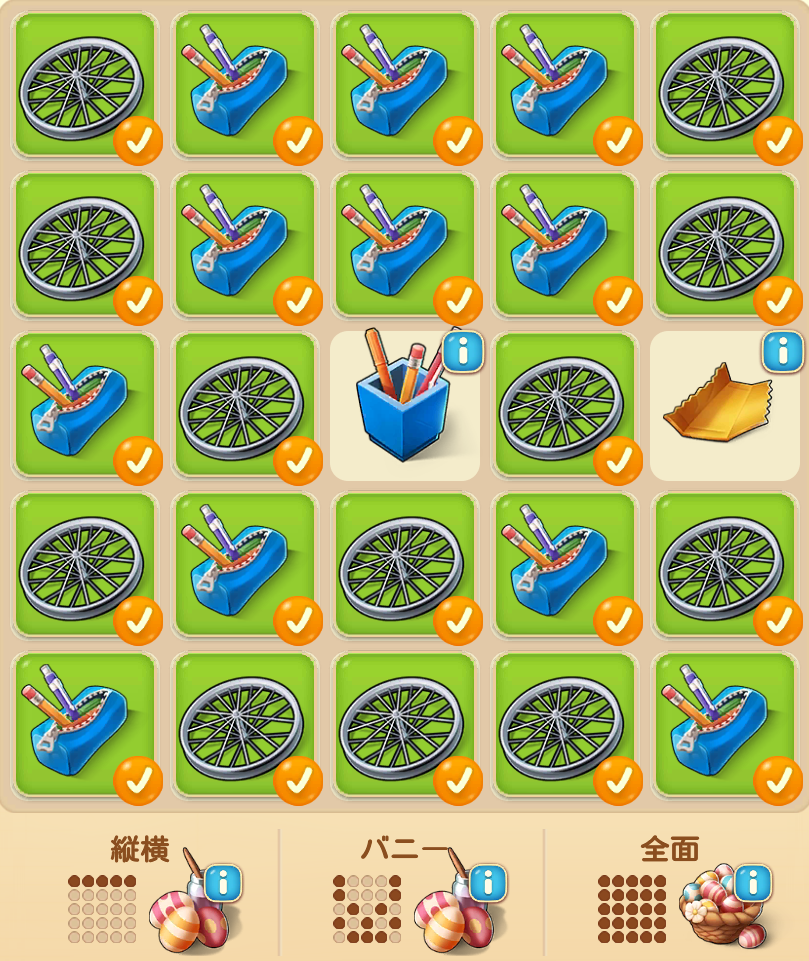Open info for the pencil cup item

pos(463,351)
